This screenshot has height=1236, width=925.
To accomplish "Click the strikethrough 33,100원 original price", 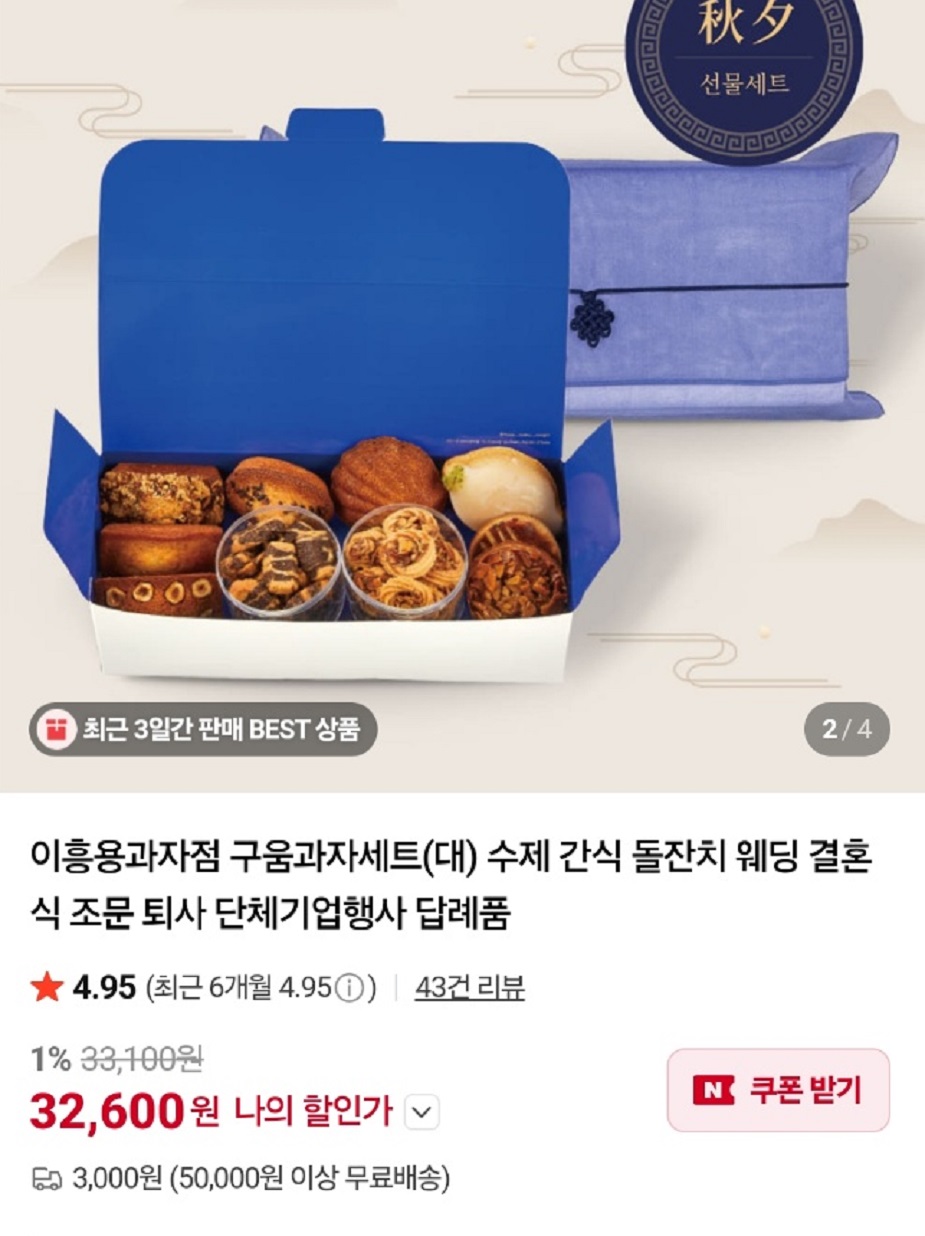I will [x=141, y=1057].
